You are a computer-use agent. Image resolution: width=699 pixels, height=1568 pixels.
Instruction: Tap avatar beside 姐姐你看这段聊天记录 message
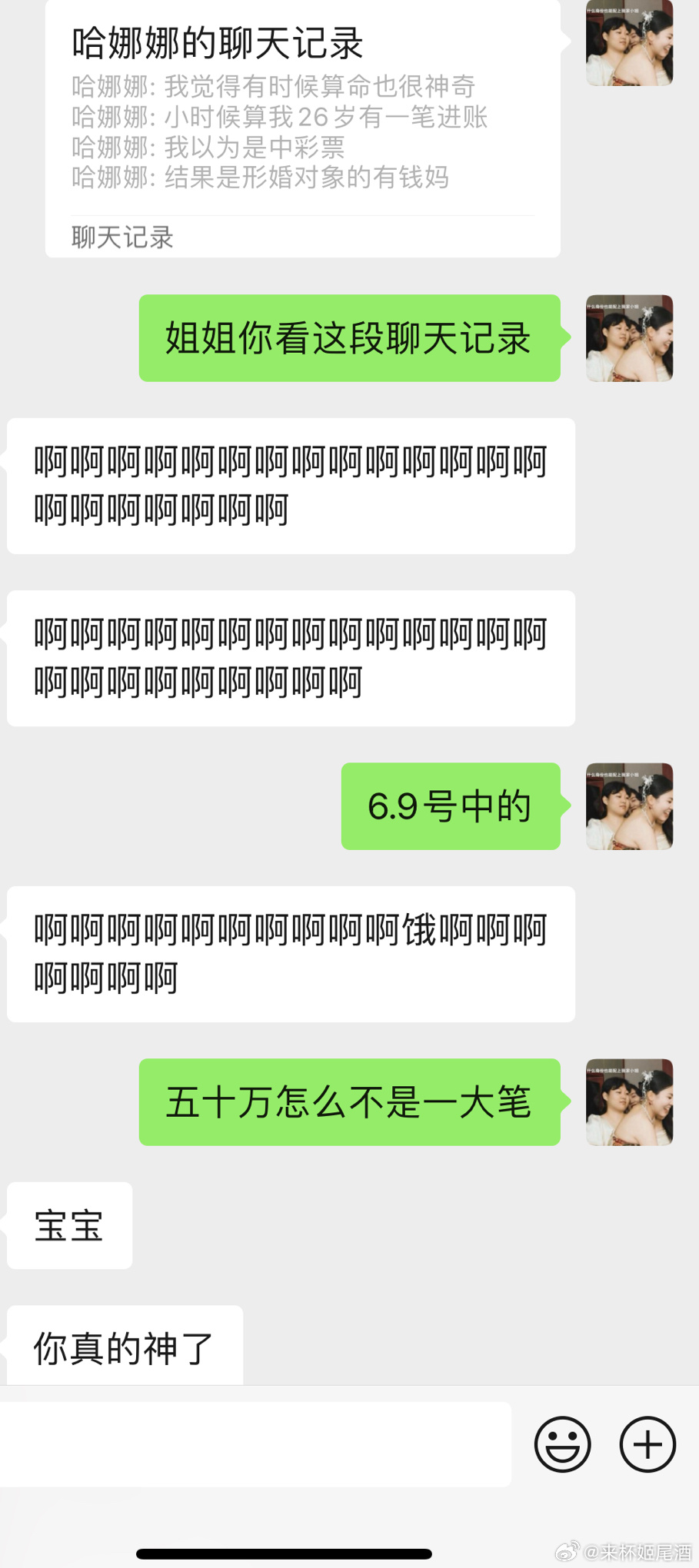pos(629,338)
